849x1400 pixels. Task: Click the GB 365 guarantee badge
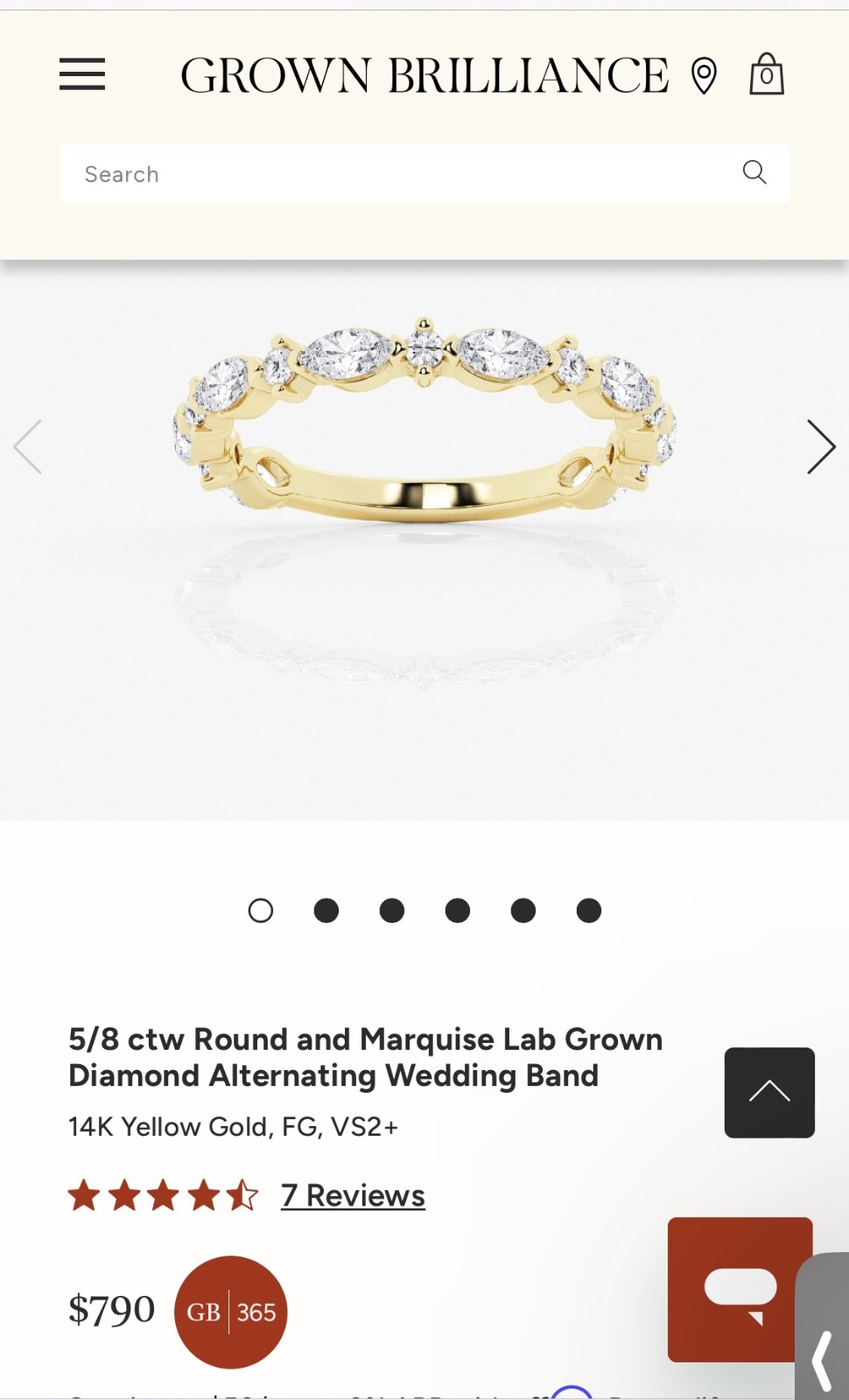(x=230, y=1312)
